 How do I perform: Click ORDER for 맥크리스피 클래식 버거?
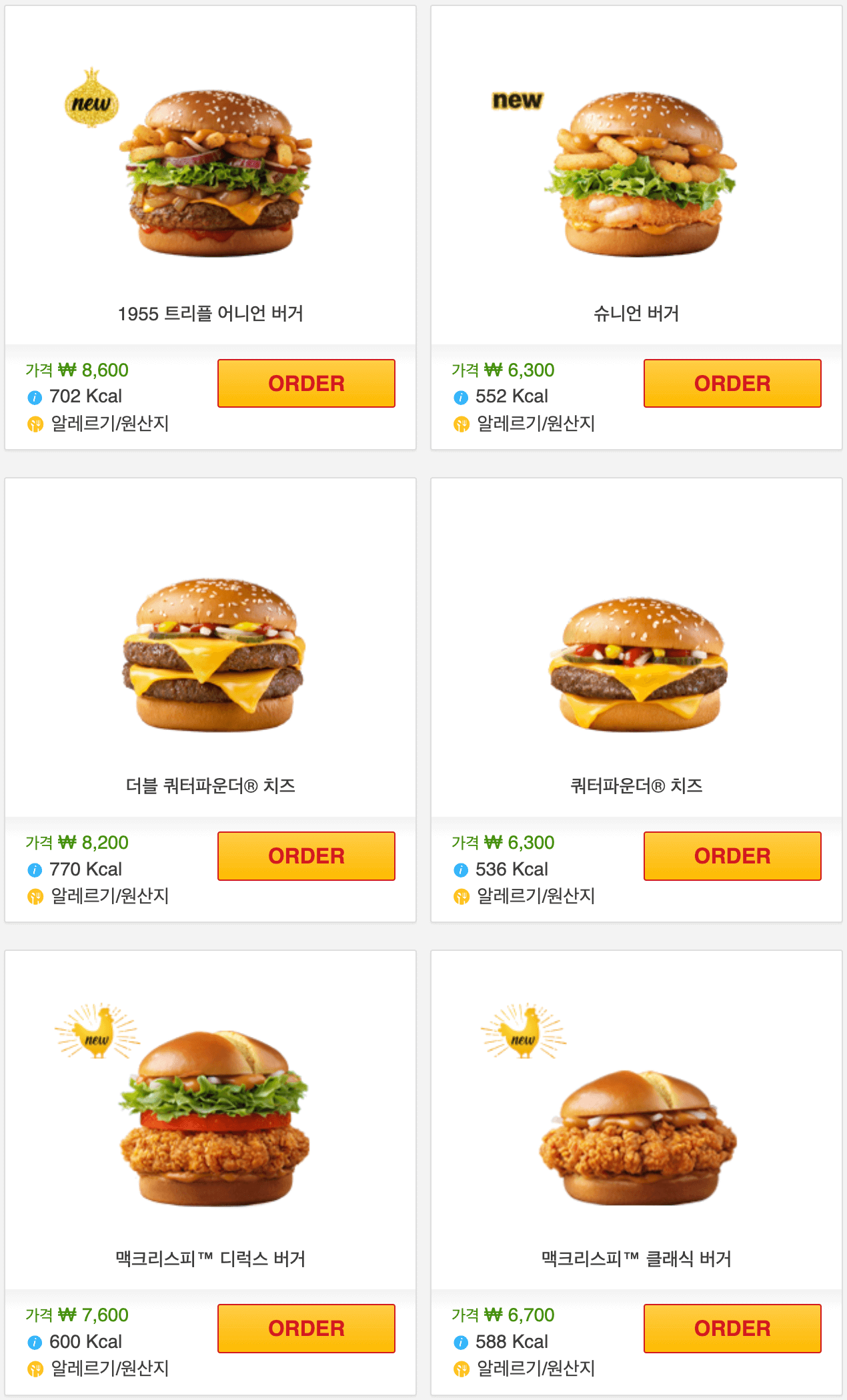(732, 1329)
